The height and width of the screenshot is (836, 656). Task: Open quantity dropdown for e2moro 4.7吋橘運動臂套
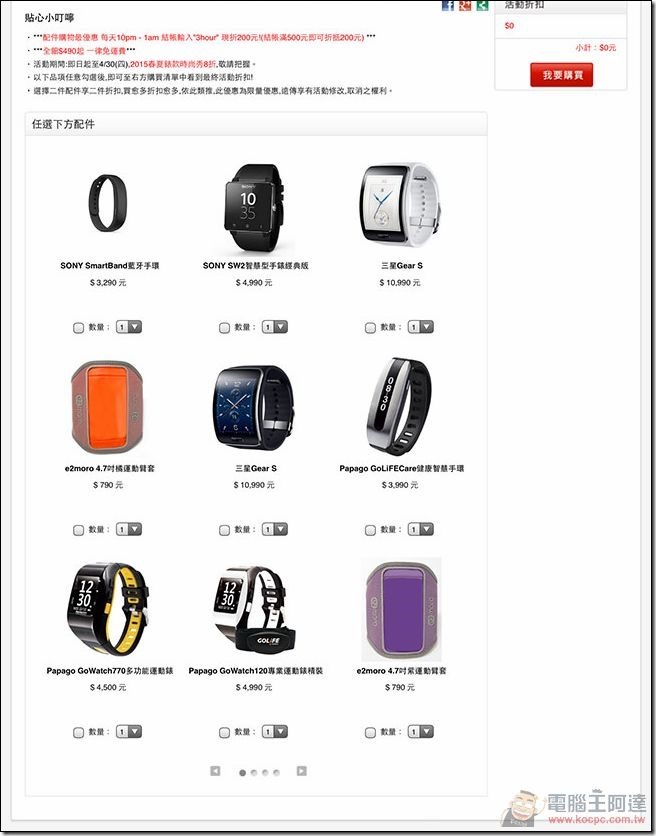(x=128, y=529)
